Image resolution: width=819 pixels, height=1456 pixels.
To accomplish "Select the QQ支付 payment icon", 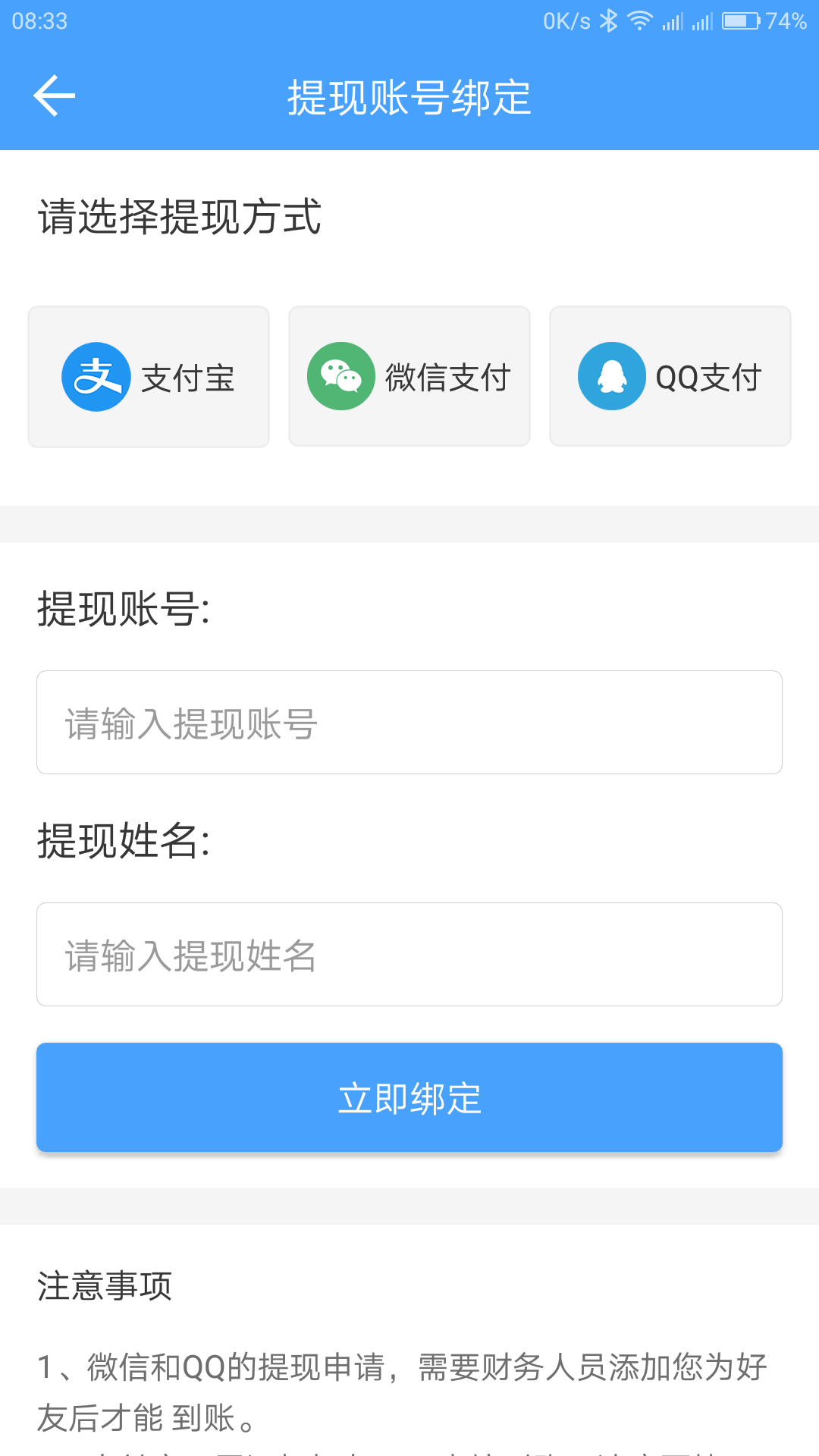I will coord(611,375).
